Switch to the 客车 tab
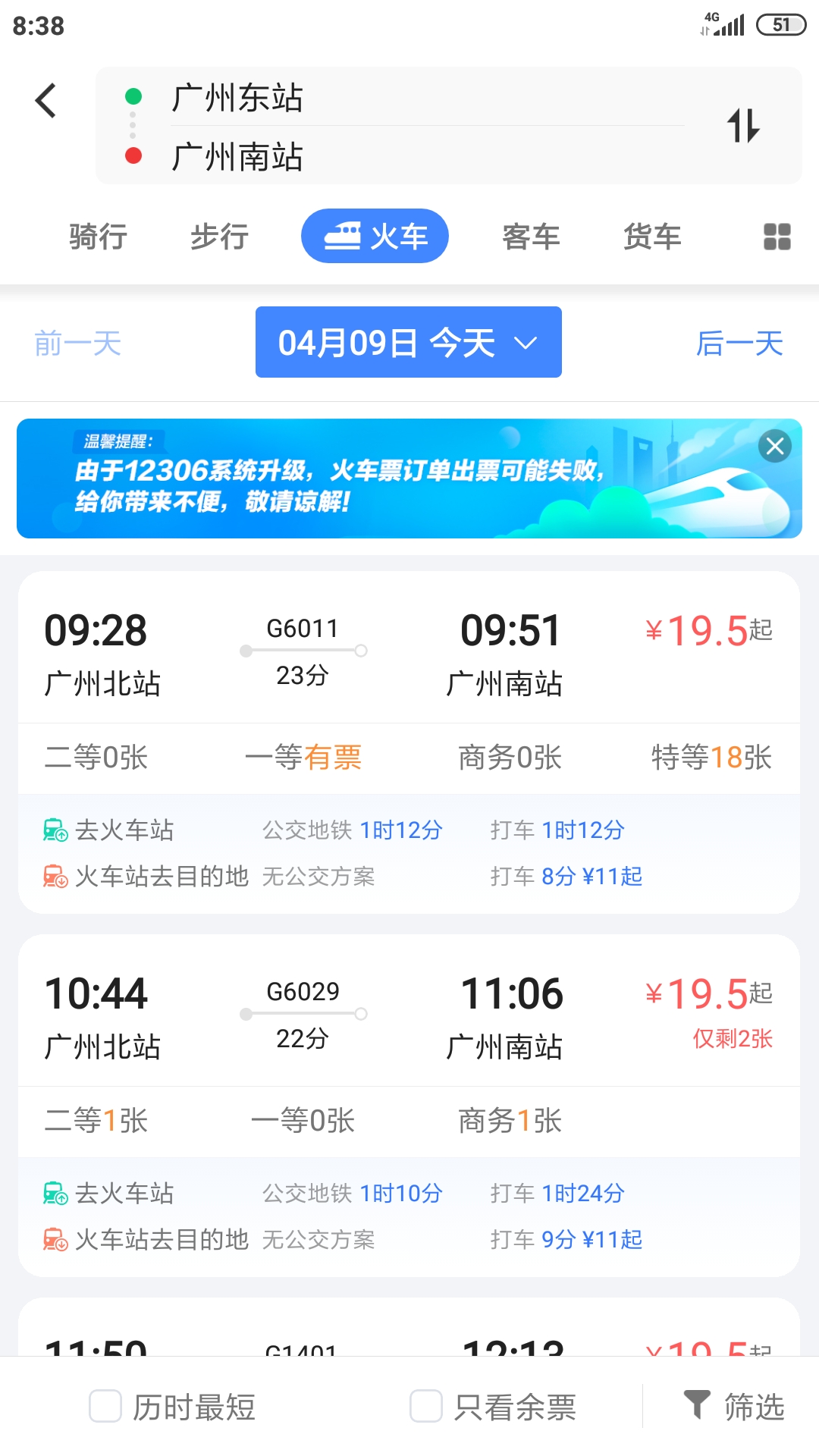 point(531,237)
